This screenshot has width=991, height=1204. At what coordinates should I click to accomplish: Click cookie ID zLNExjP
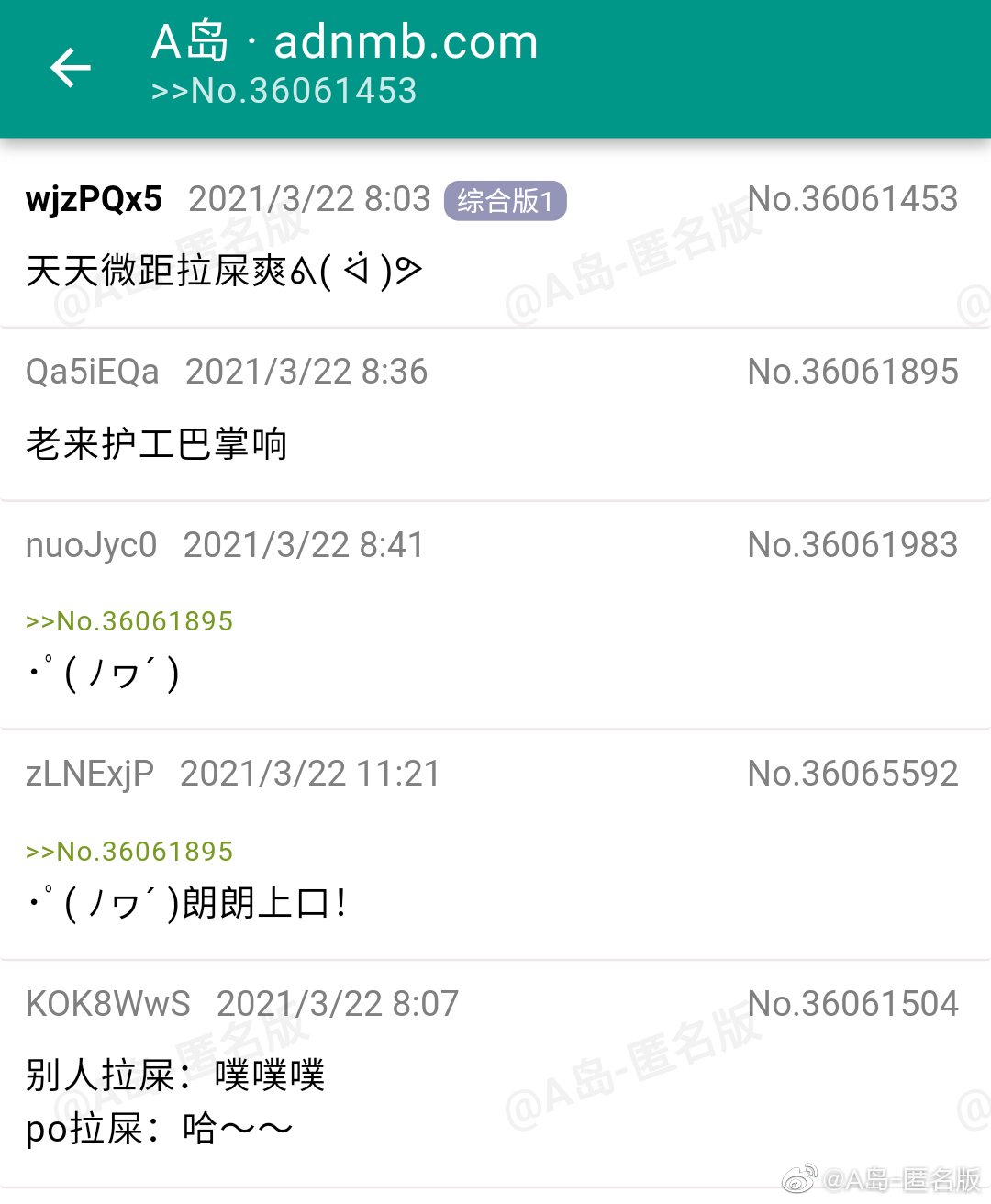(88, 774)
